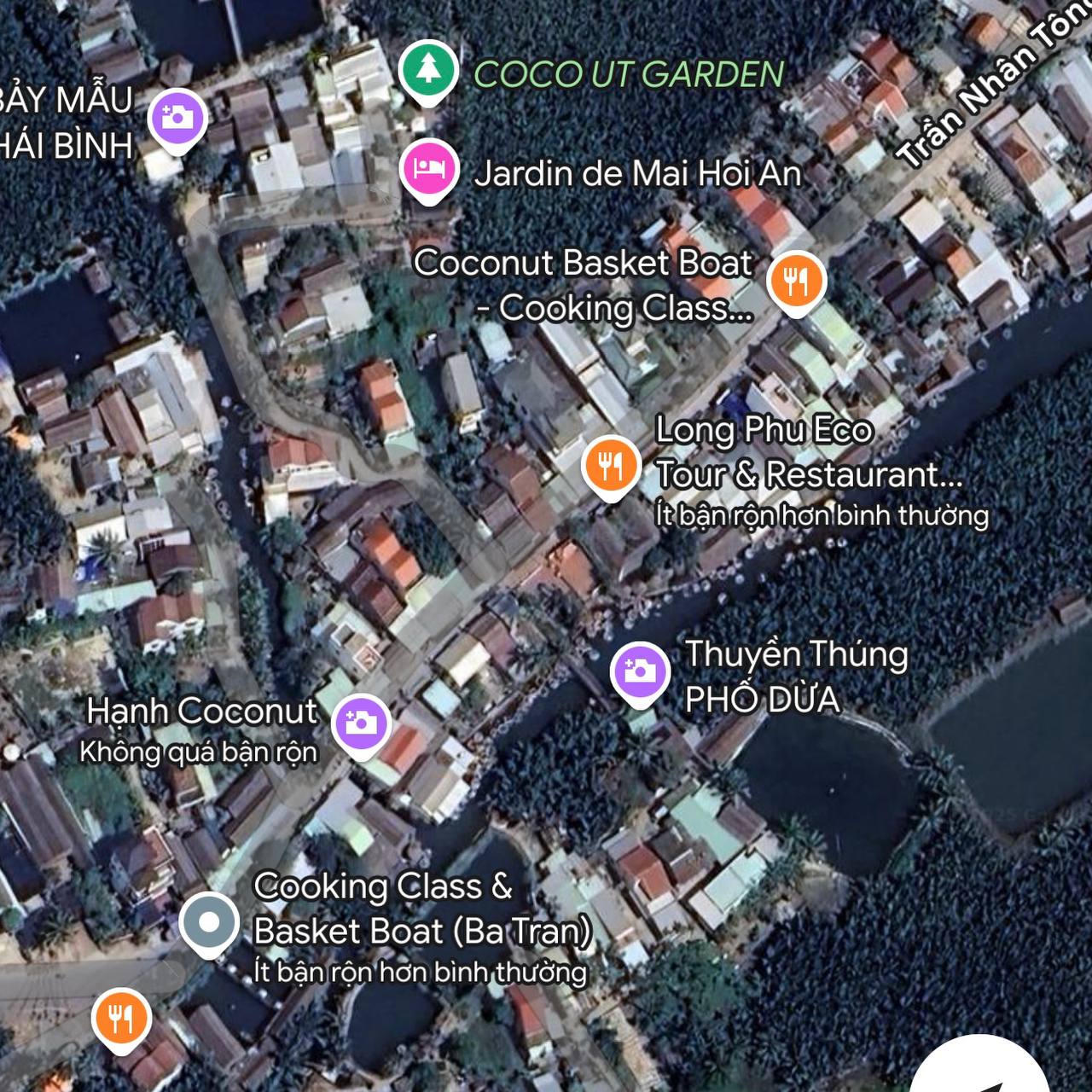Open the Hạnh Coconut attraction pin
This screenshot has height=1092, width=1092.
click(x=361, y=723)
